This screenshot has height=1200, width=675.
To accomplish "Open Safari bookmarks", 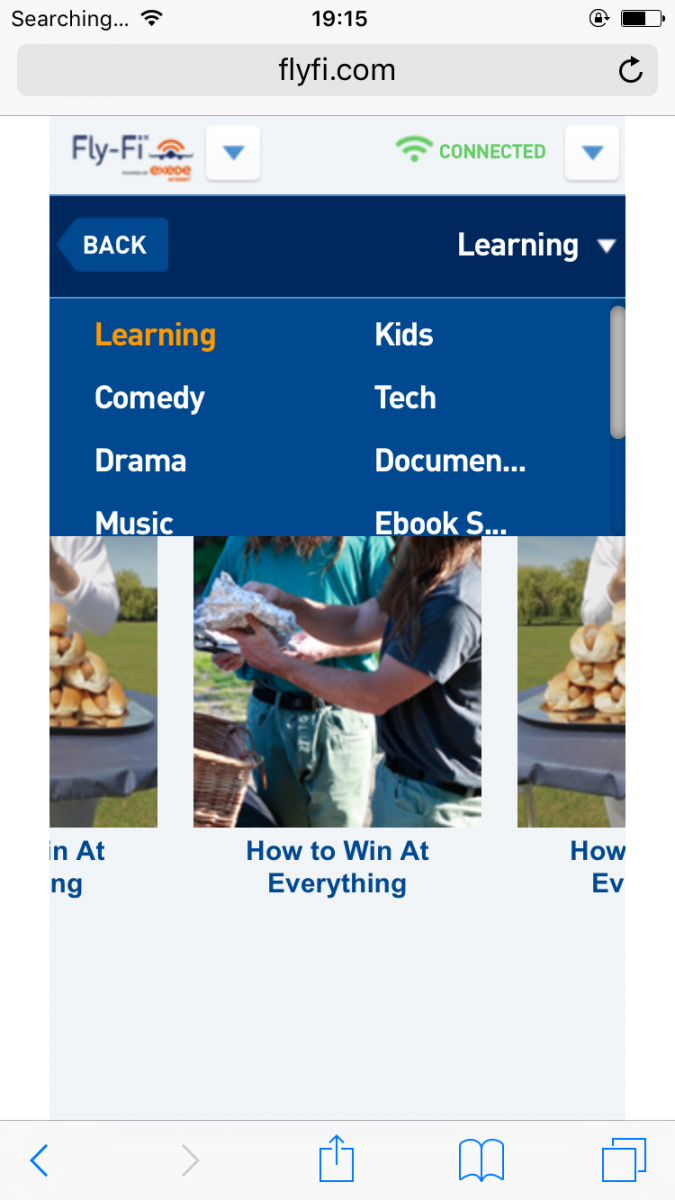I will [x=481, y=1160].
